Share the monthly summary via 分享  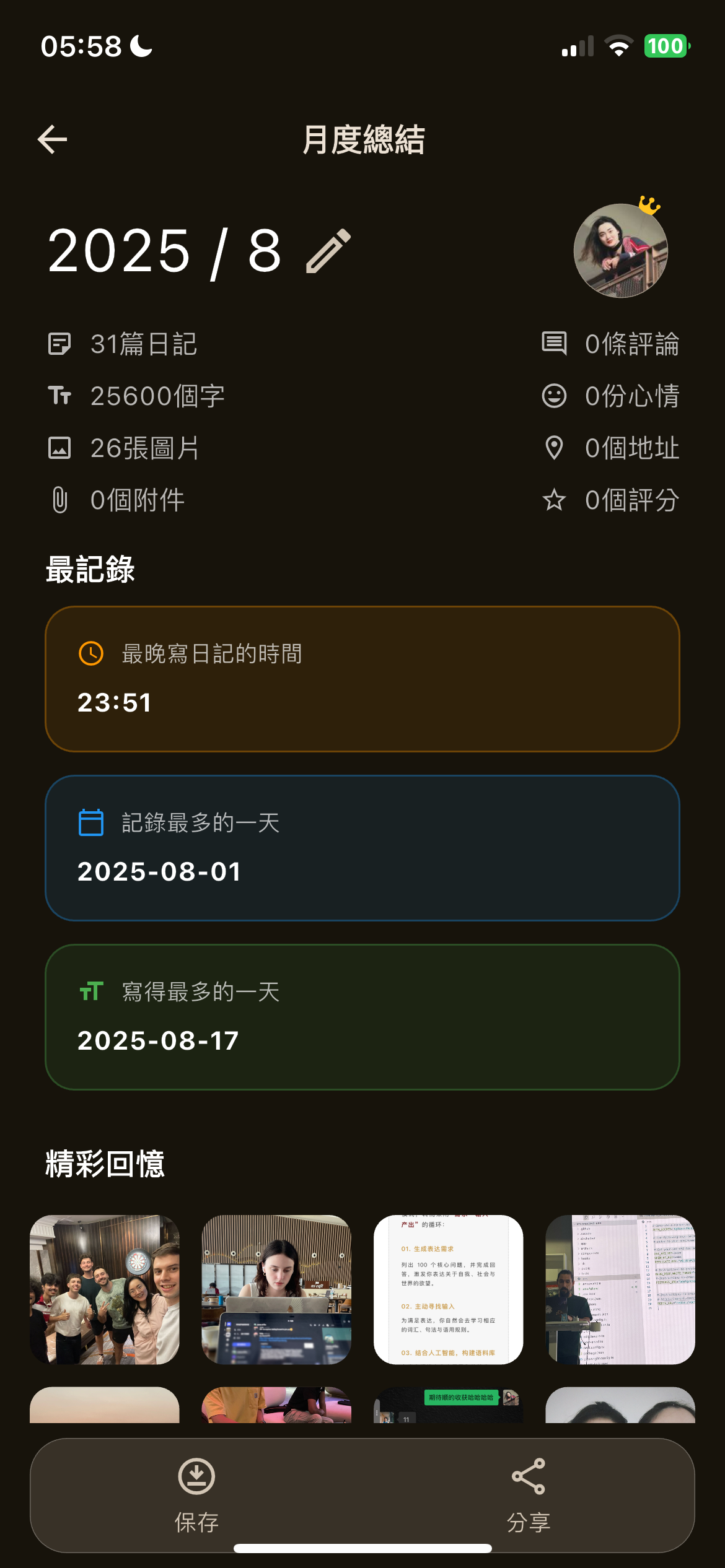[x=528, y=1495]
